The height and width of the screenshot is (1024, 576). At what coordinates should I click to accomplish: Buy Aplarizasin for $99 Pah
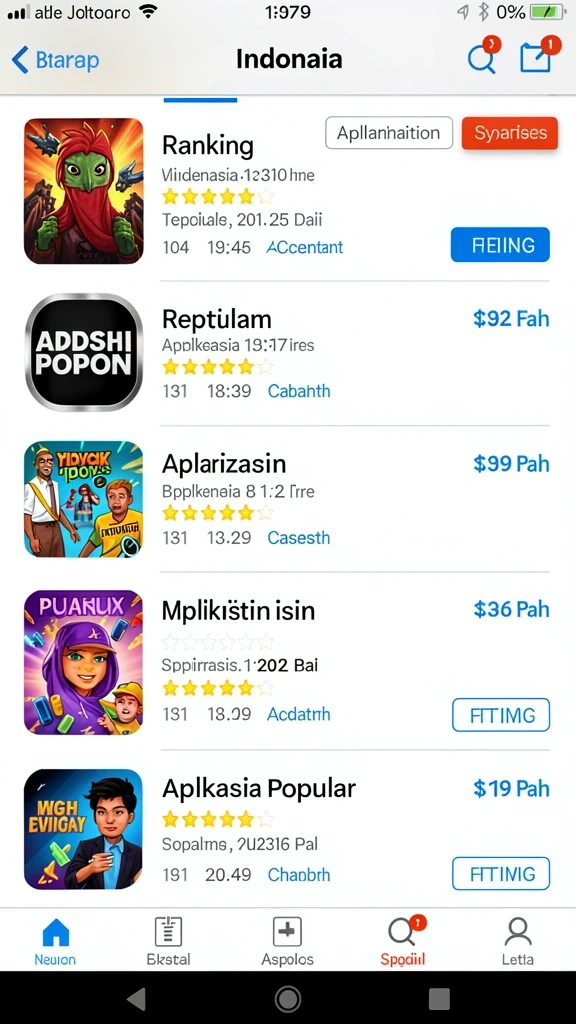pos(511,464)
